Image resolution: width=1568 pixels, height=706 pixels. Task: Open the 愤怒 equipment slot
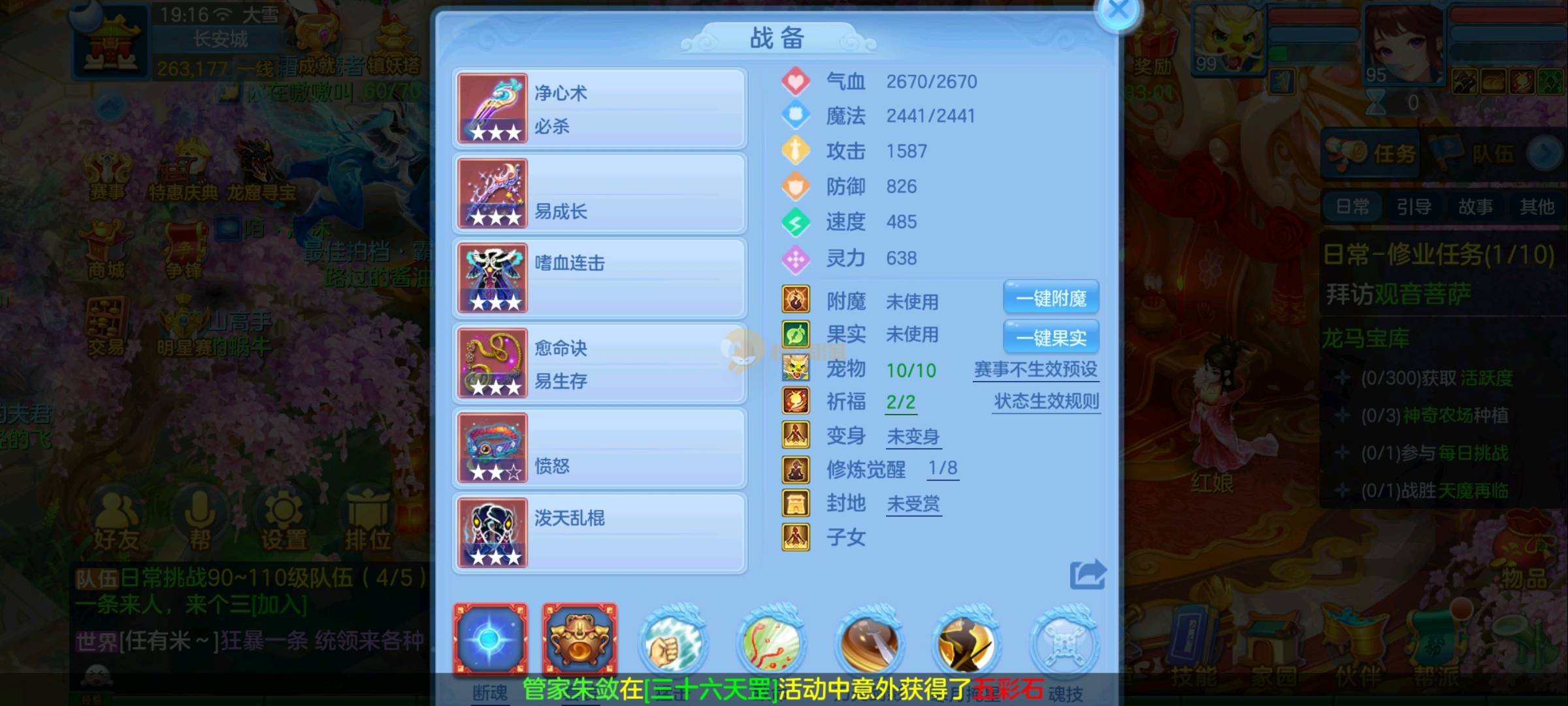[x=600, y=448]
